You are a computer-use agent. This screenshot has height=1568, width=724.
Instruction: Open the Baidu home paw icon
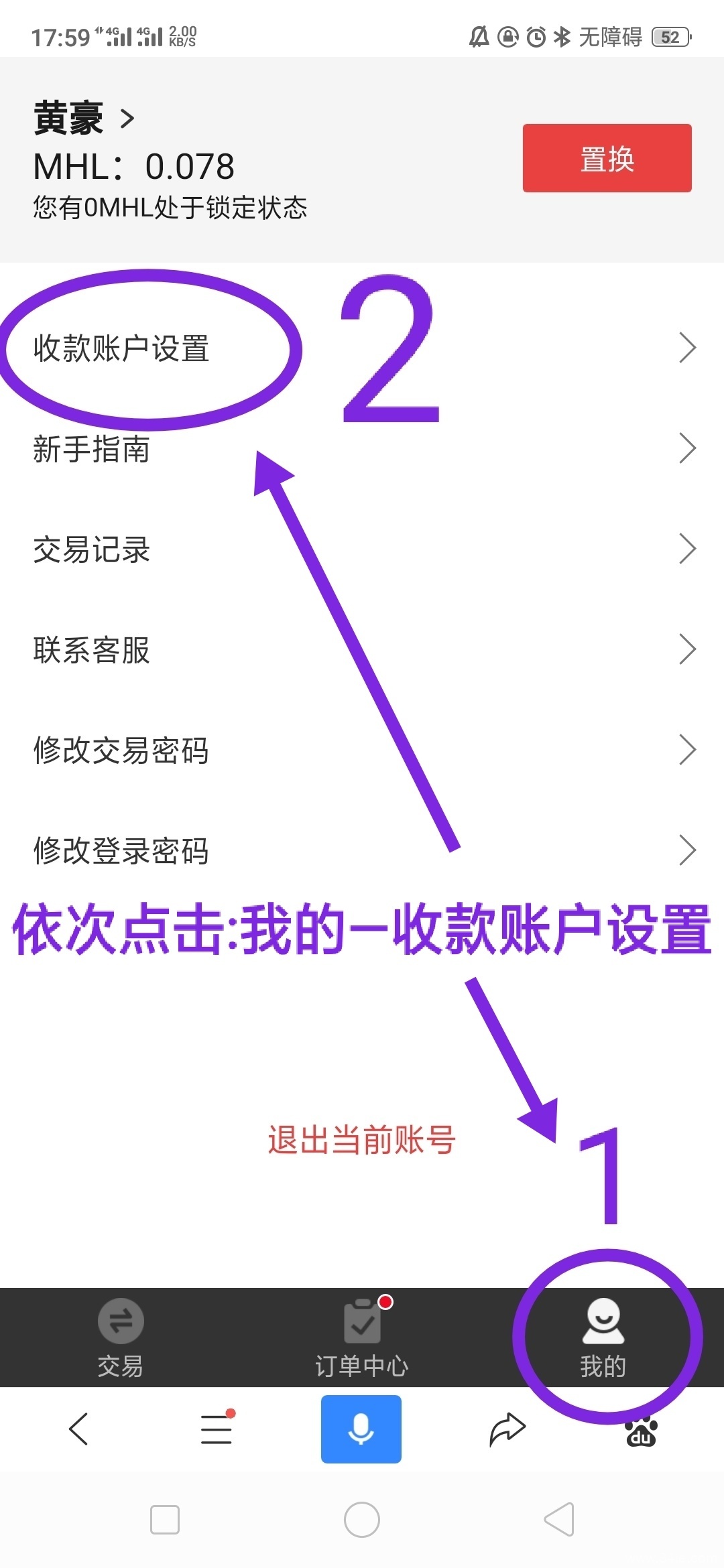(x=641, y=1434)
